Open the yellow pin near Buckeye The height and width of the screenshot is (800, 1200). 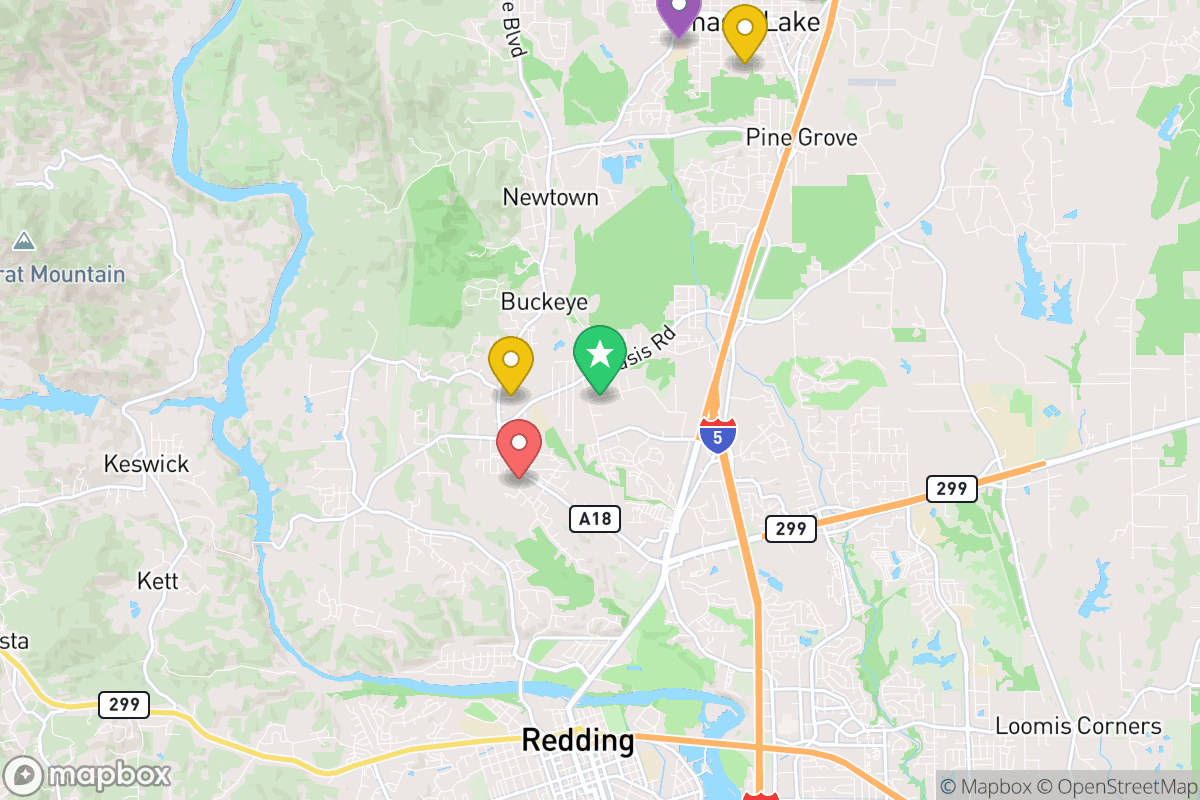(510, 361)
